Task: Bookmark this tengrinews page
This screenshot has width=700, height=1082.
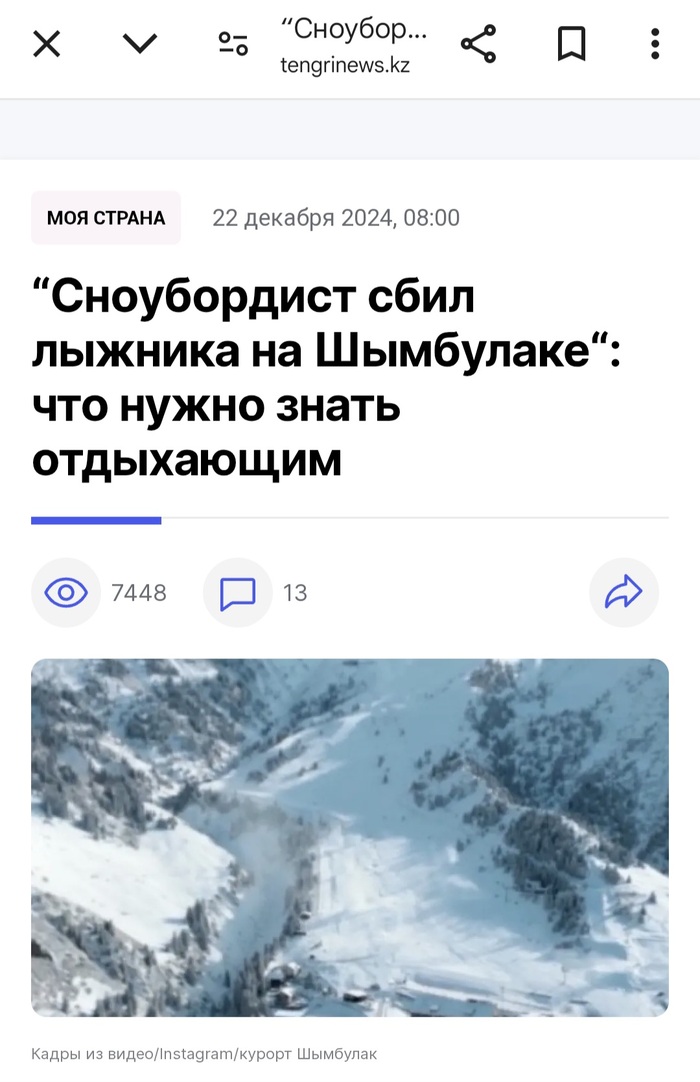Action: pyautogui.click(x=571, y=44)
